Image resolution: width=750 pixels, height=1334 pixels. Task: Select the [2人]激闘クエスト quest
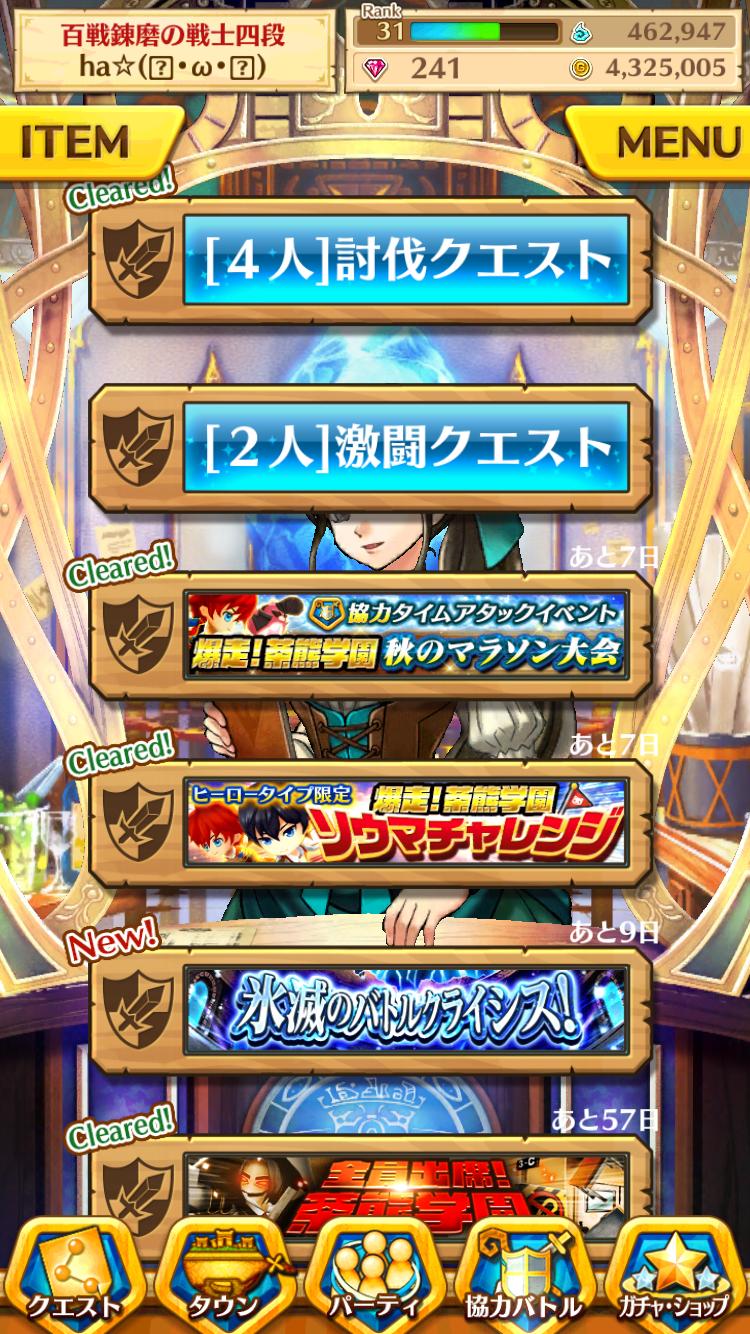tap(405, 447)
